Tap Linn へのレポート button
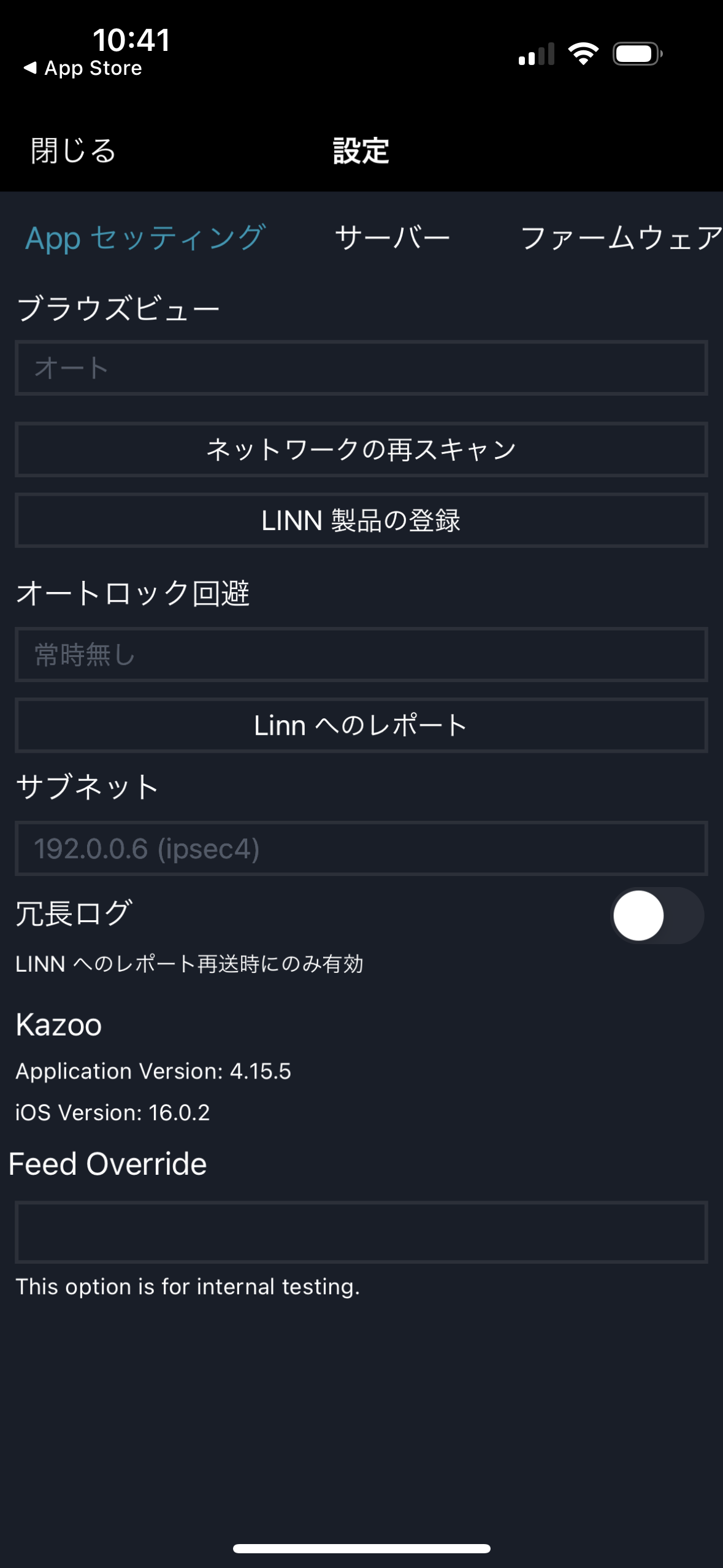Image resolution: width=723 pixels, height=1568 pixels. [x=361, y=725]
